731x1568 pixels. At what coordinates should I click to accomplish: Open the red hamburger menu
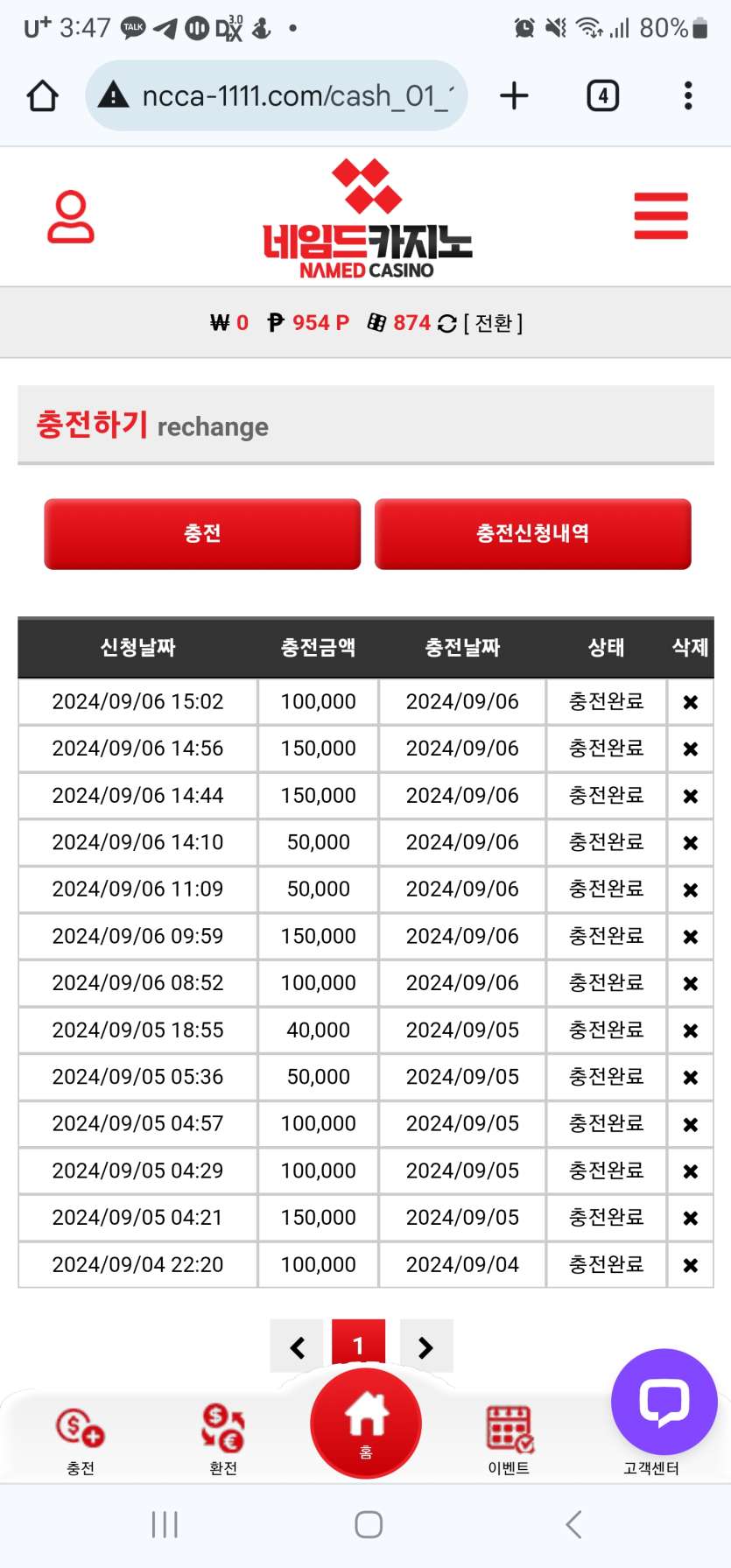(x=661, y=215)
